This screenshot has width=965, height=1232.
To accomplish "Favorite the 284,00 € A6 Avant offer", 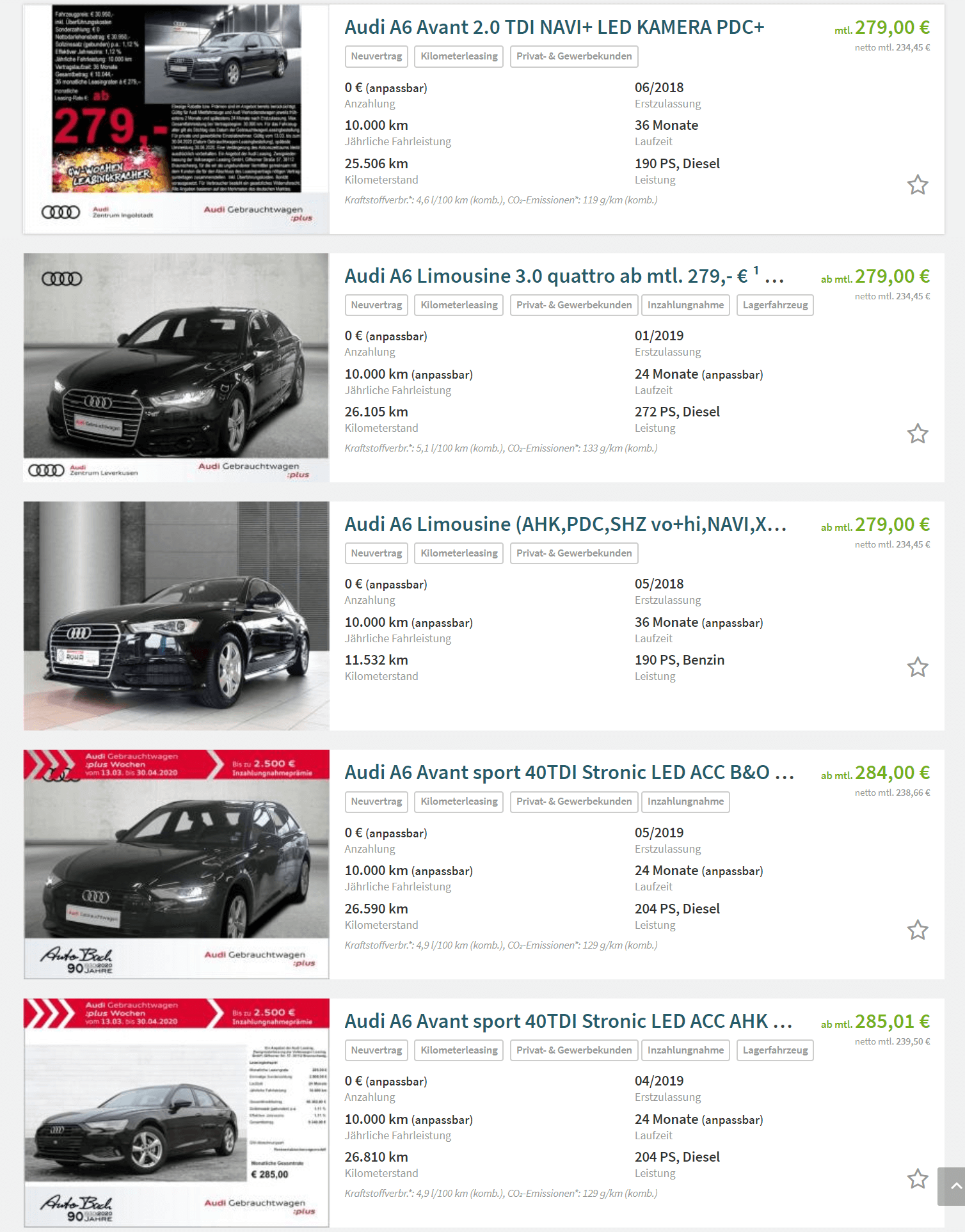I will click(917, 930).
